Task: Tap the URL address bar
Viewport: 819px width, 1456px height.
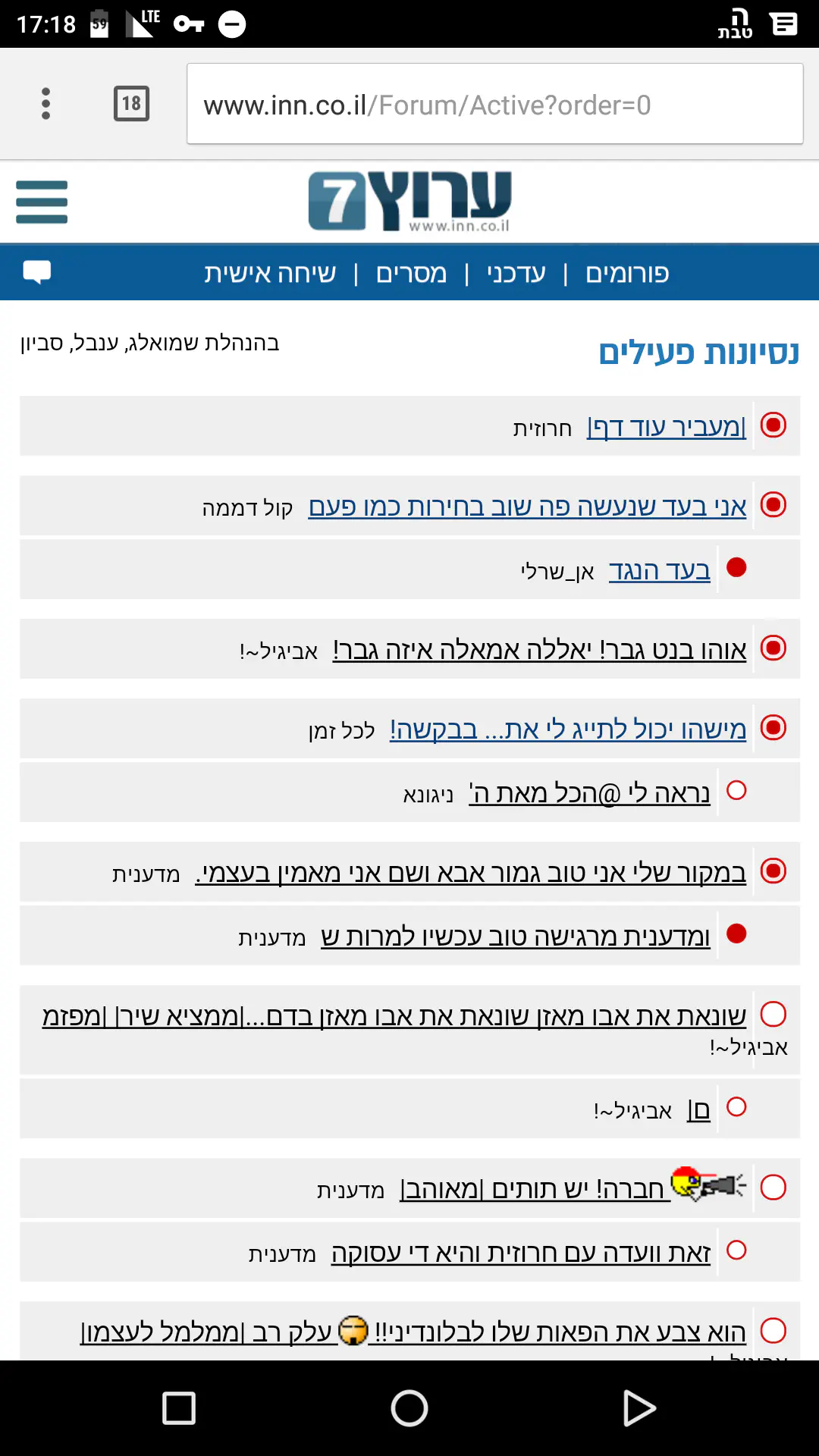Action: tap(494, 105)
